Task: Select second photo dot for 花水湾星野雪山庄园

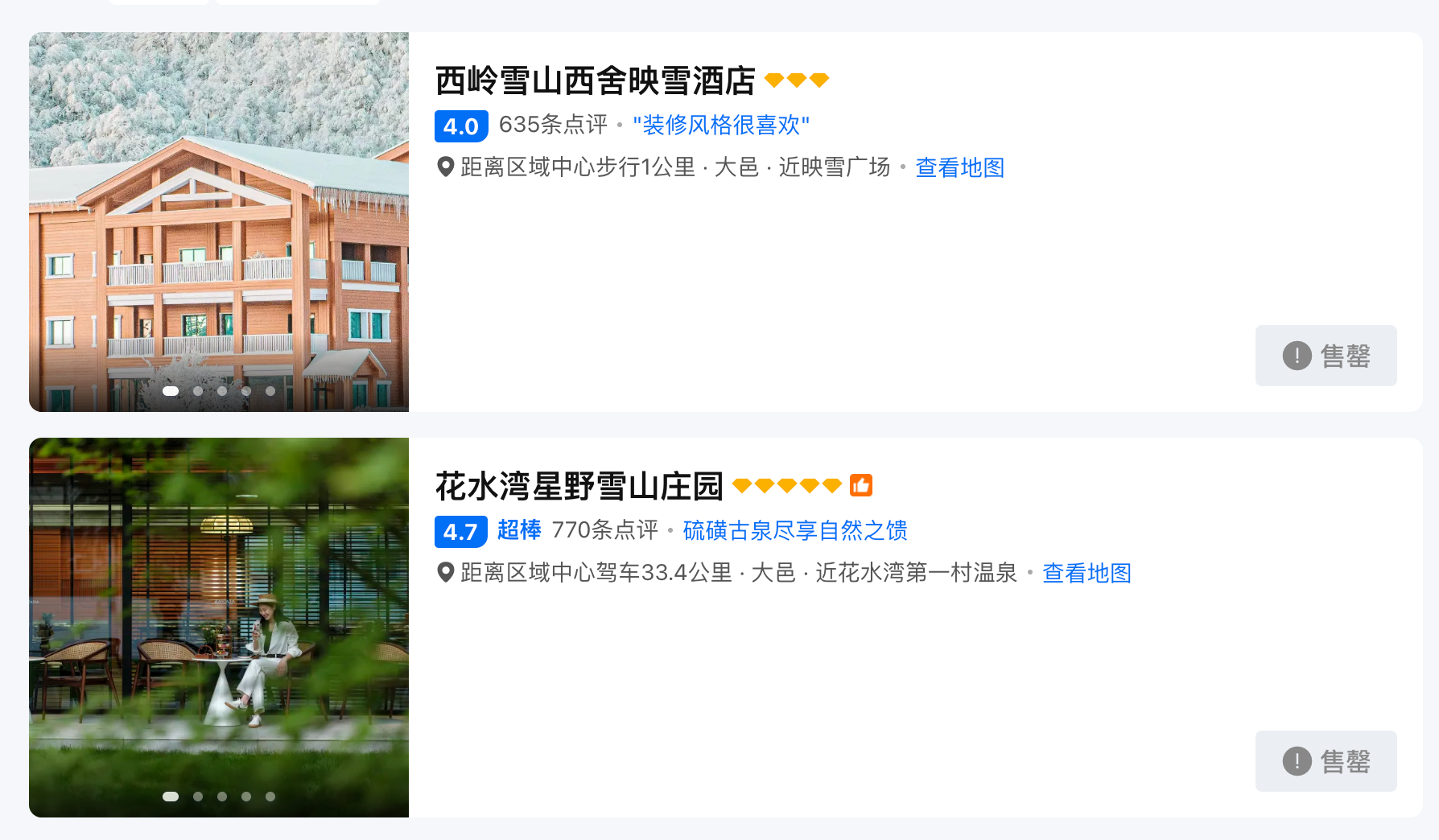Action: click(198, 797)
